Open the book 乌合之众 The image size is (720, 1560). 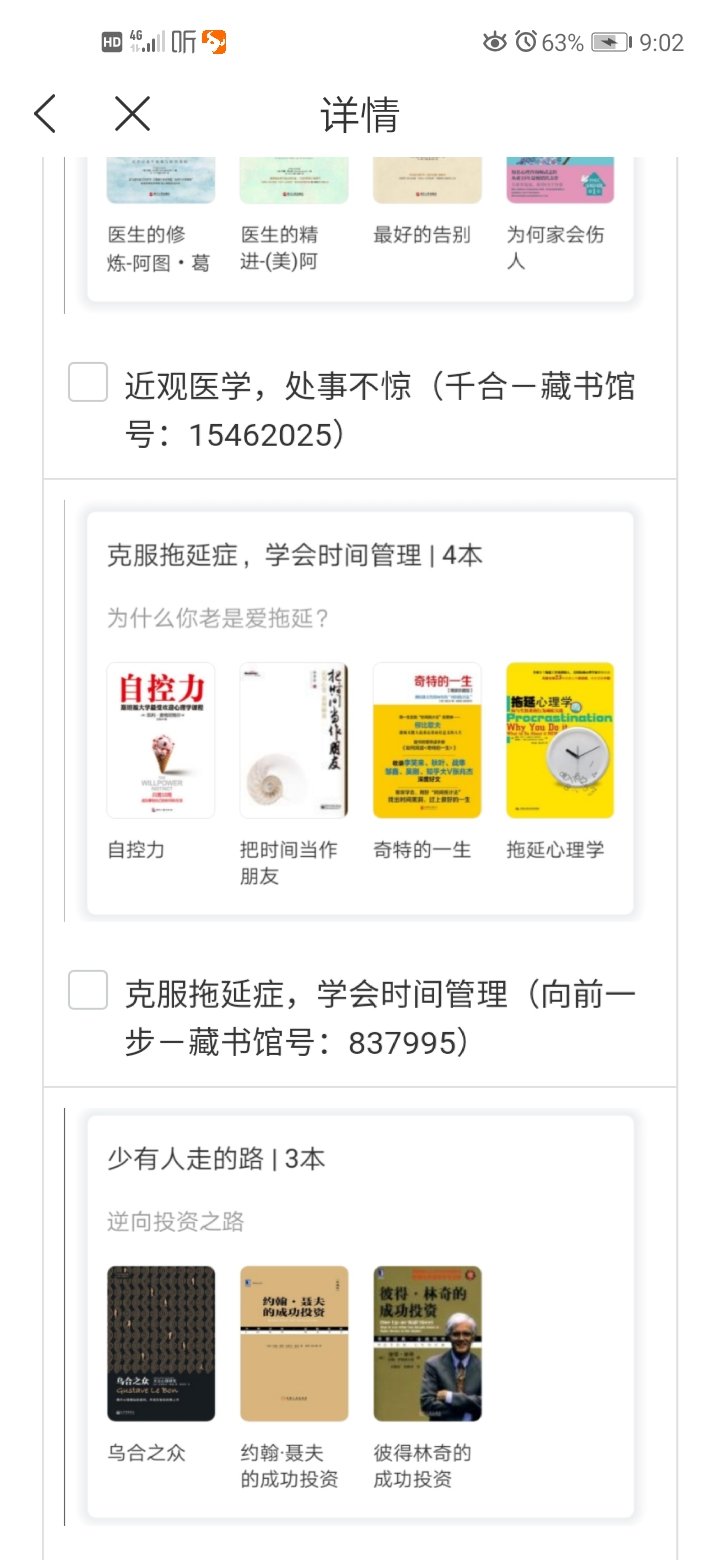pos(161,1344)
